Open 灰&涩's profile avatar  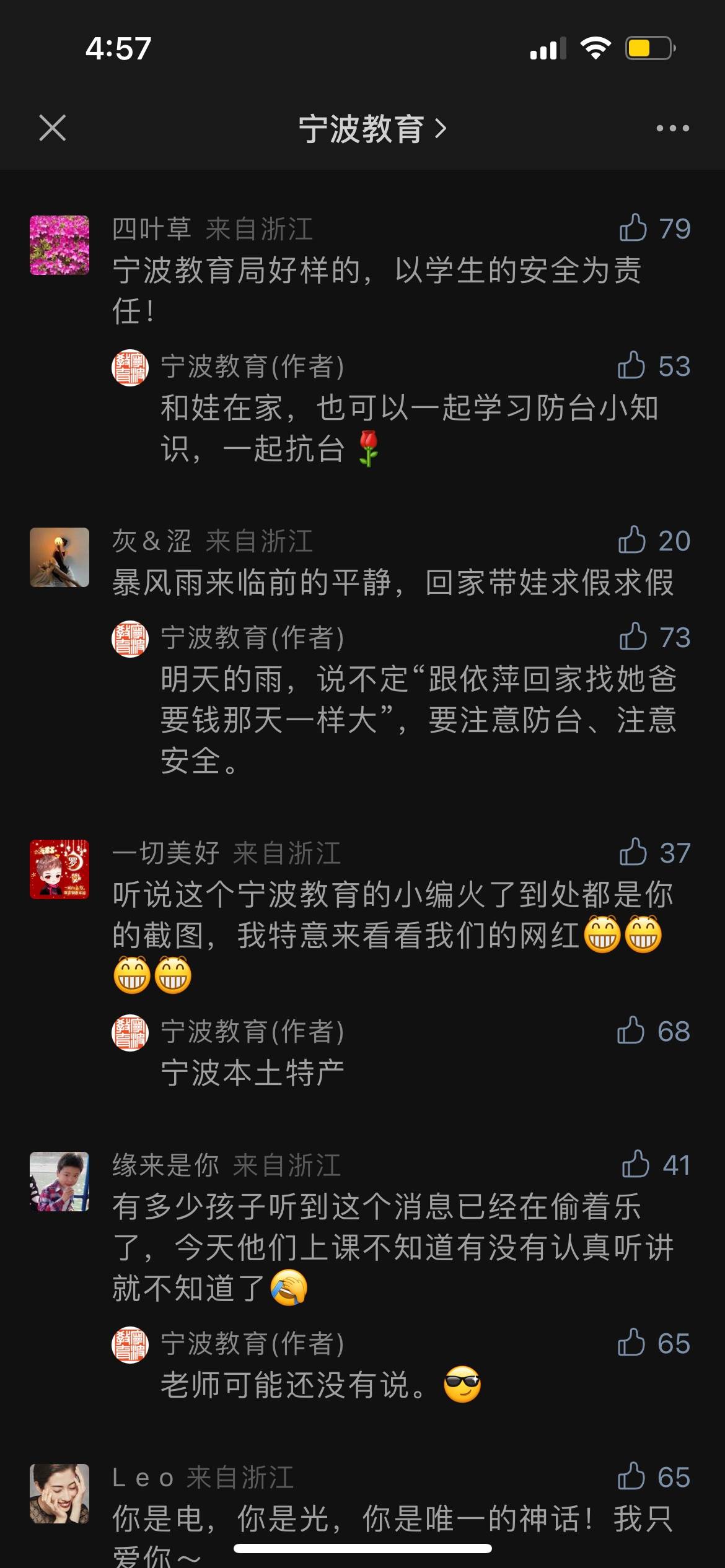[x=59, y=557]
